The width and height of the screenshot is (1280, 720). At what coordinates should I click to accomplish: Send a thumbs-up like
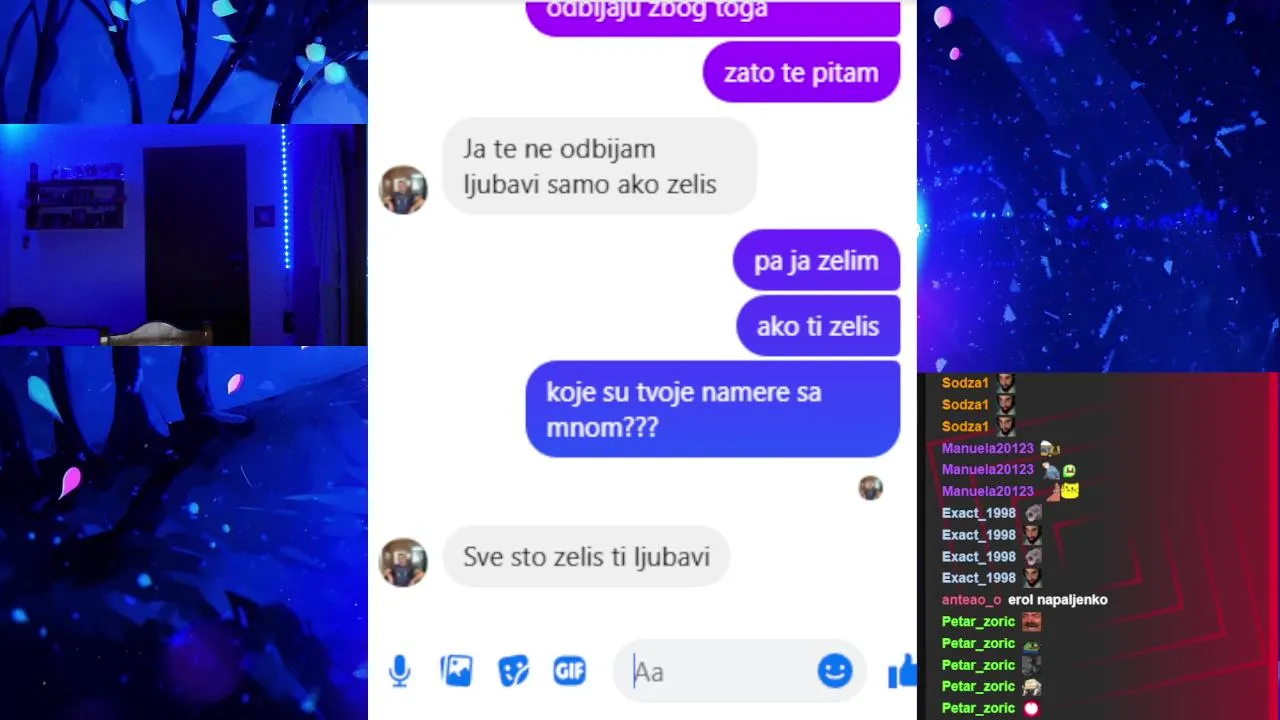pos(902,672)
